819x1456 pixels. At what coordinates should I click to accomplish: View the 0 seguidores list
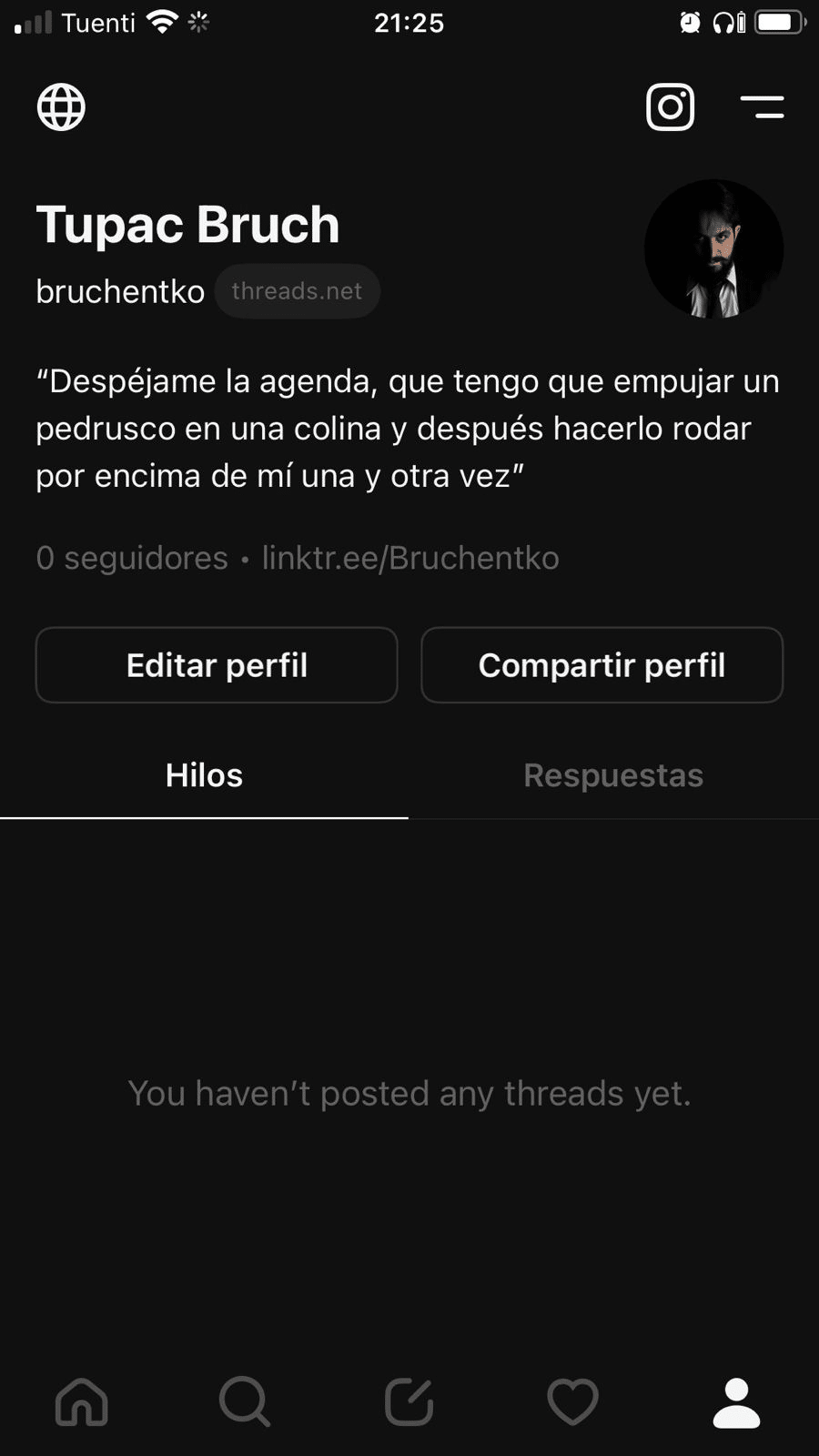pos(132,558)
